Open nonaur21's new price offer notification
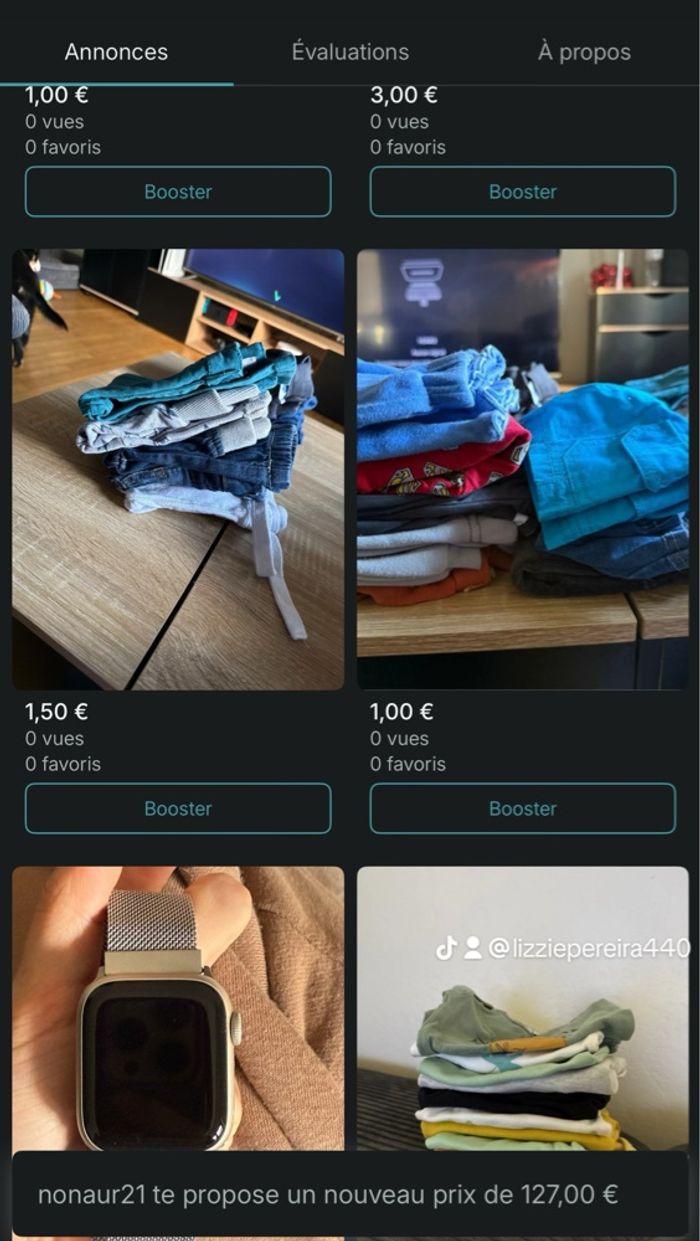 coord(350,1194)
